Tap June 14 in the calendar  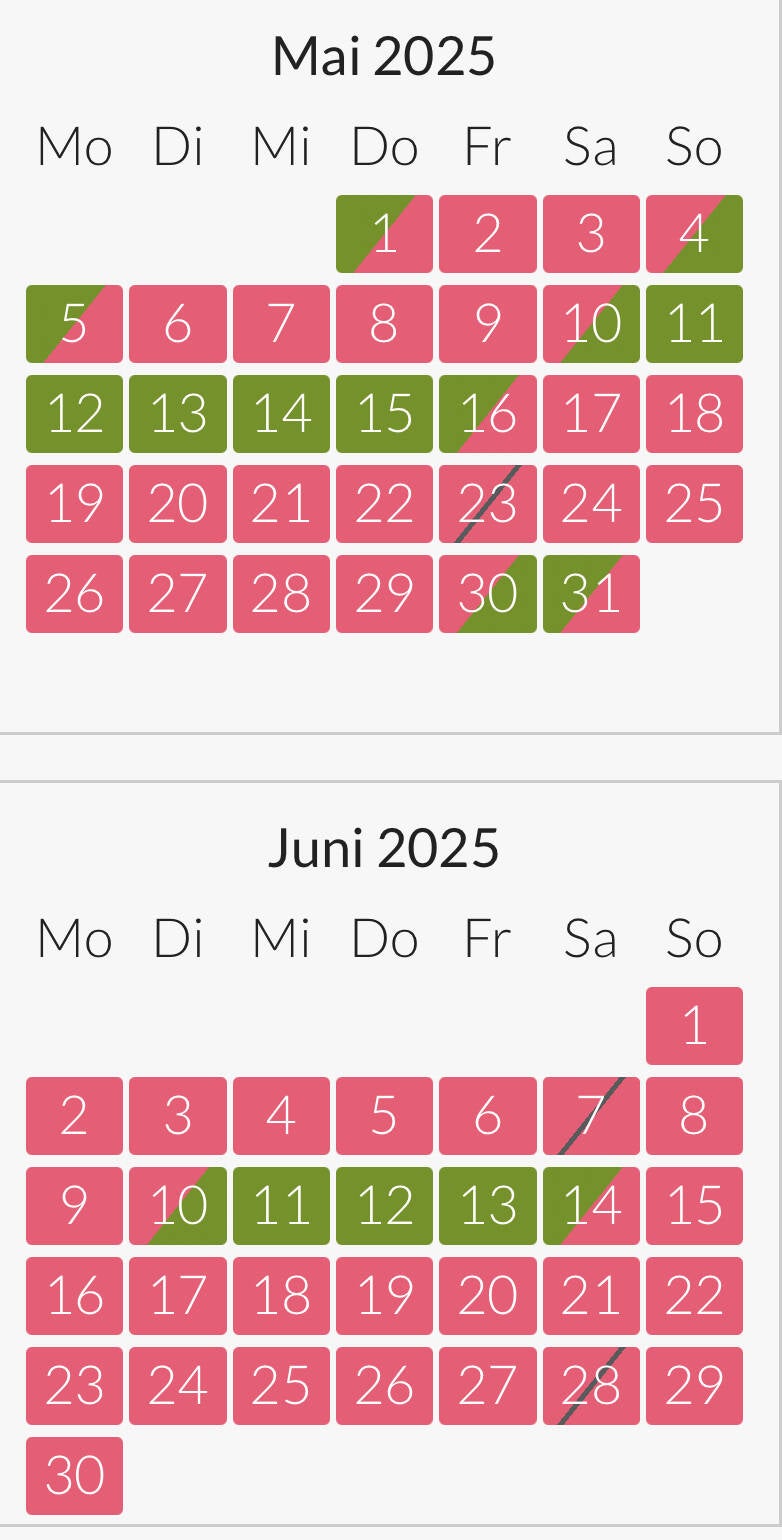point(591,1206)
